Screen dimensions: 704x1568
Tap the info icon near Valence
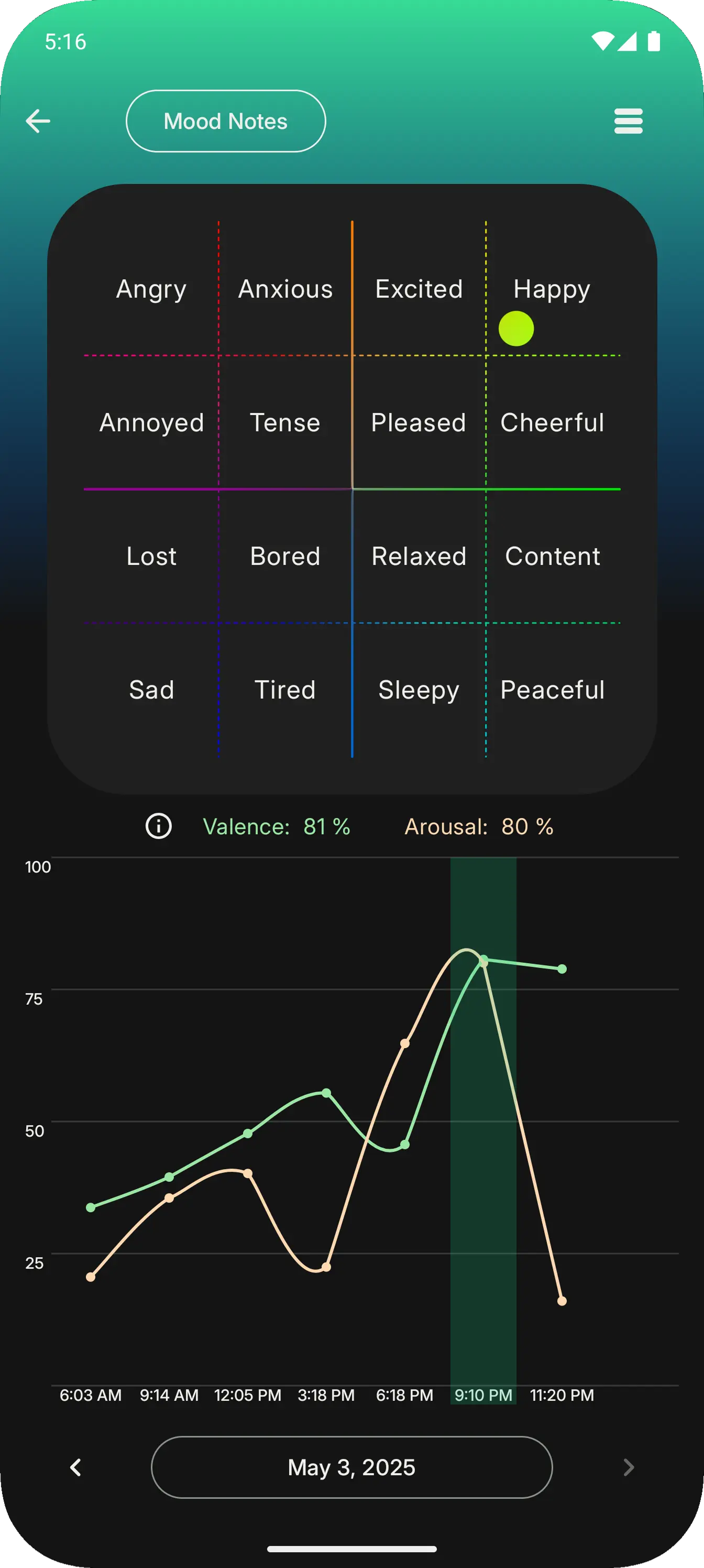[158, 826]
